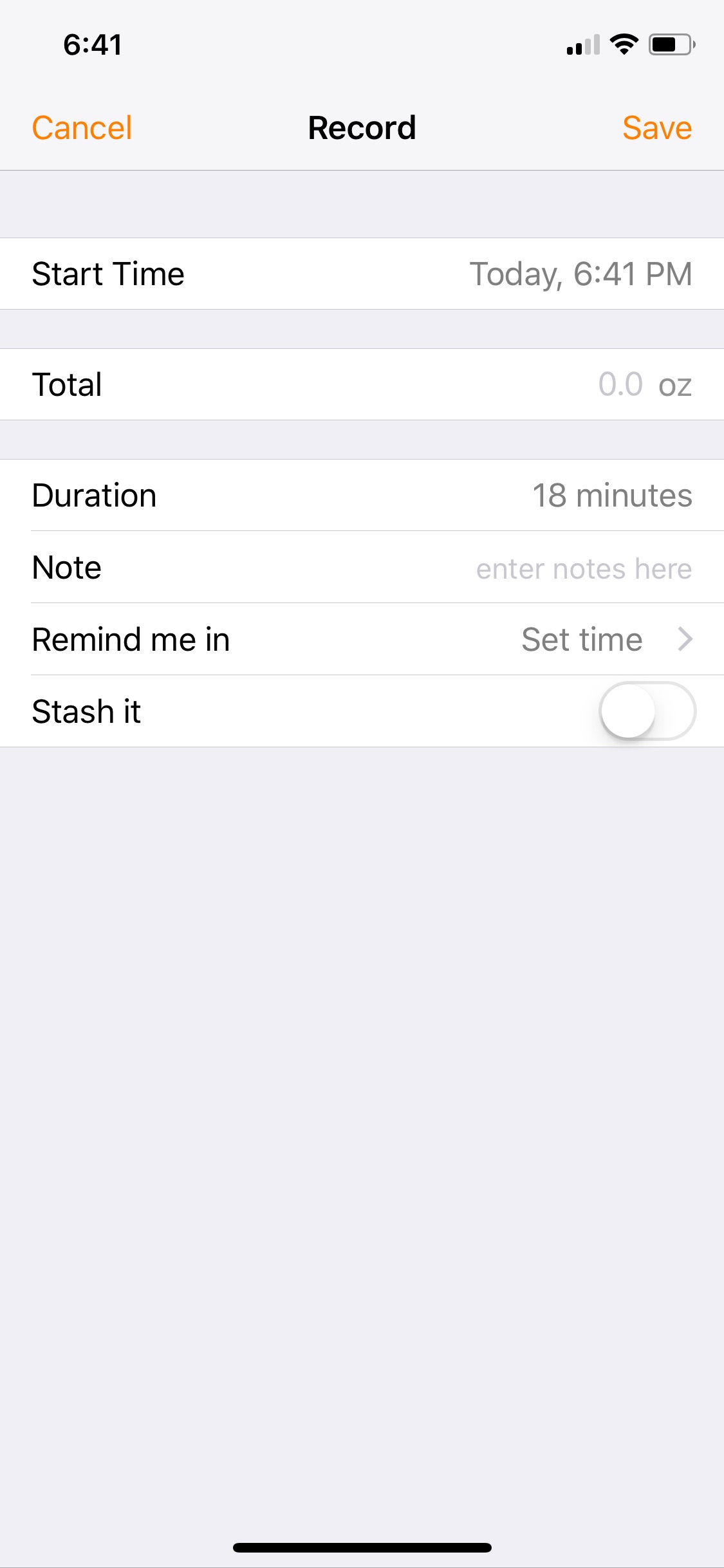Viewport: 724px width, 1568px height.
Task: Save the feeding record
Action: [x=656, y=127]
